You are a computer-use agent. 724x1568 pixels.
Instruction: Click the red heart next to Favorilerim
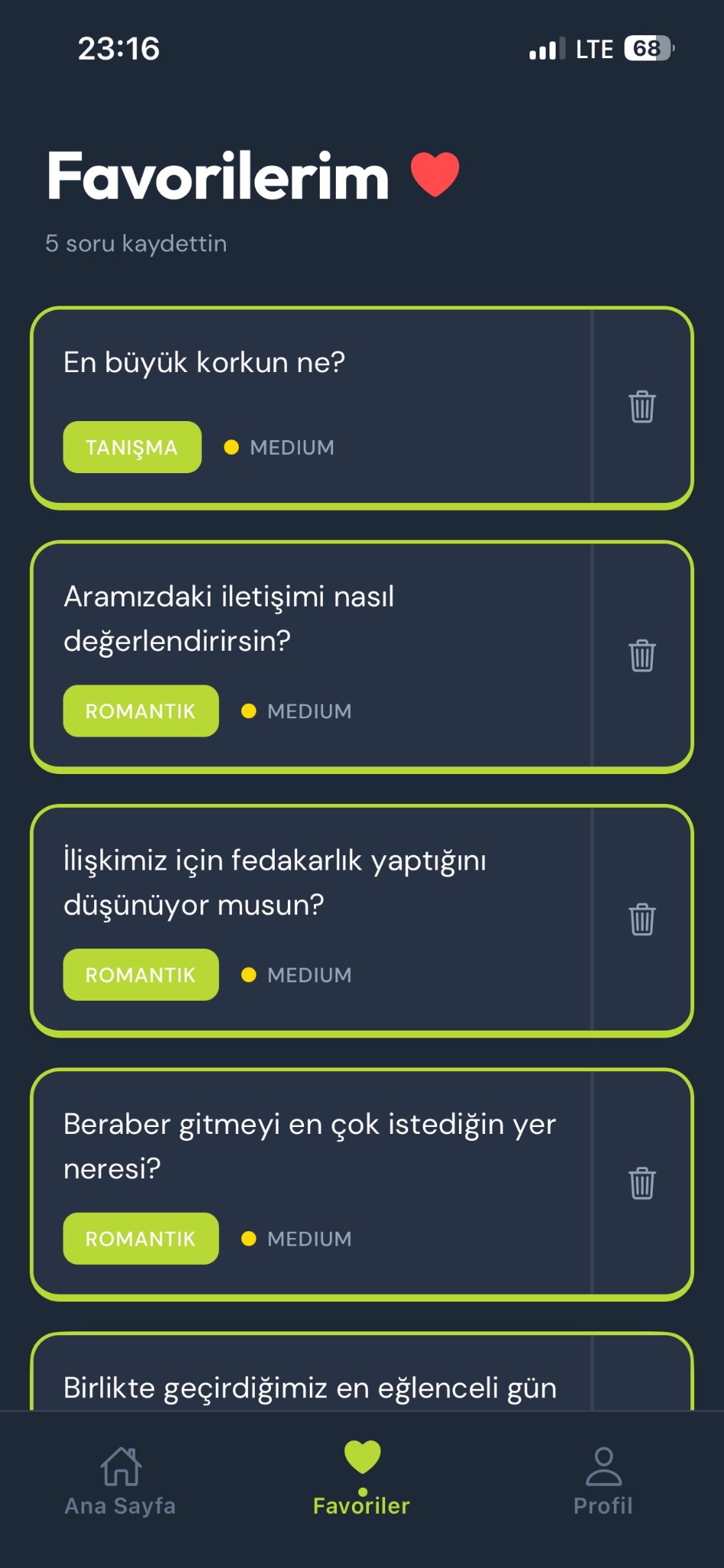(x=432, y=178)
